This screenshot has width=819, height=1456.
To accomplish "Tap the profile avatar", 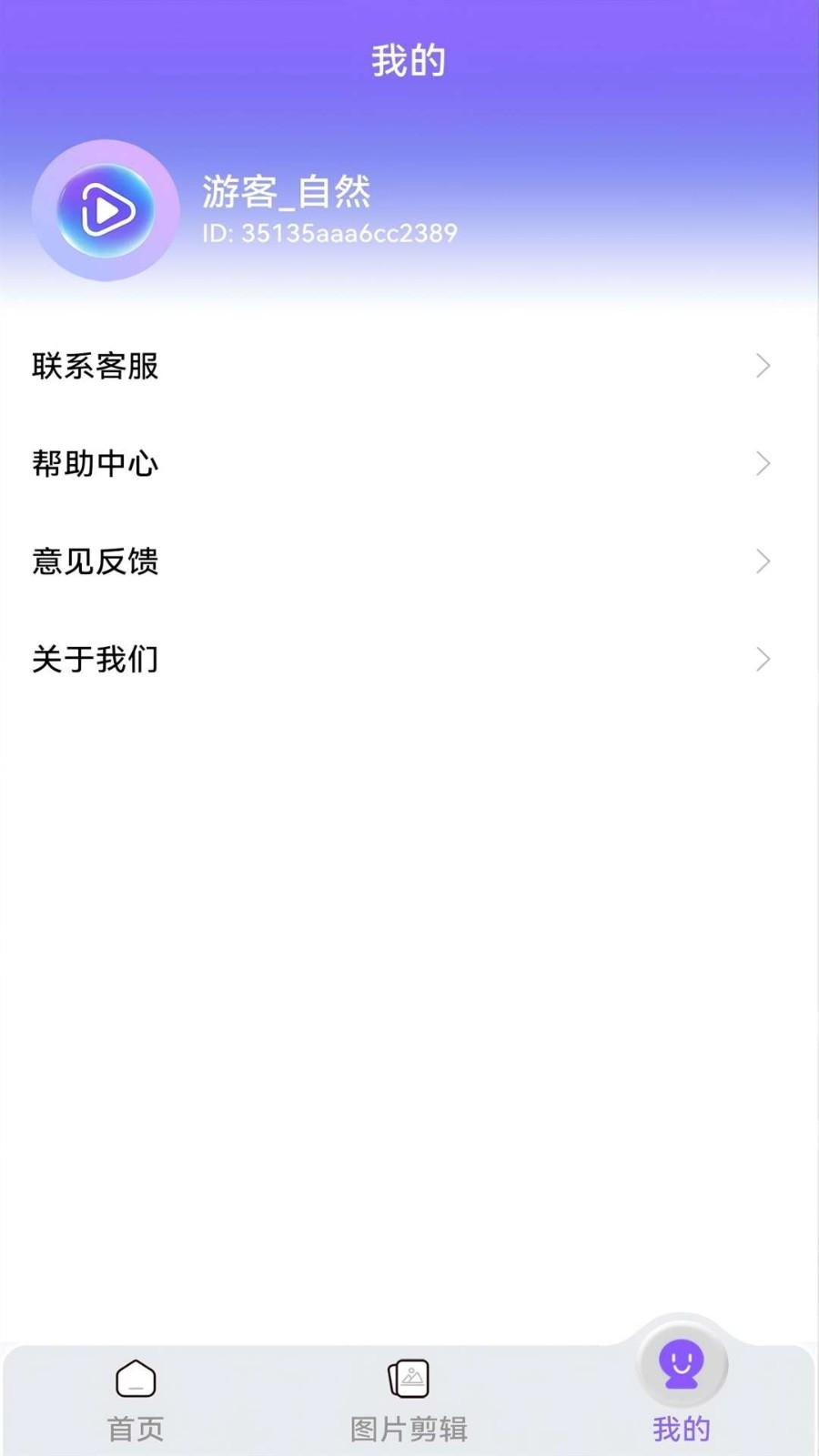I will click(x=106, y=211).
